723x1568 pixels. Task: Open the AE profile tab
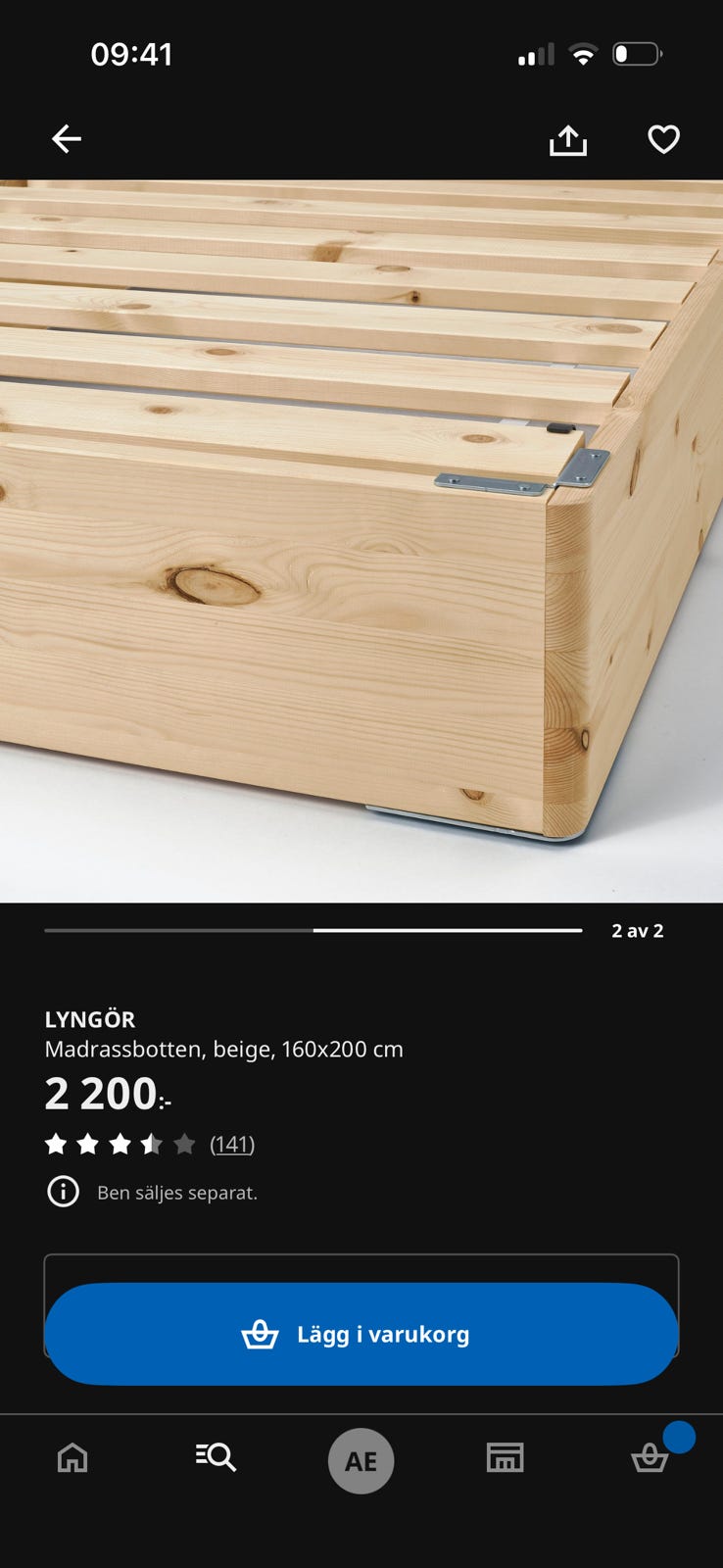(361, 1461)
